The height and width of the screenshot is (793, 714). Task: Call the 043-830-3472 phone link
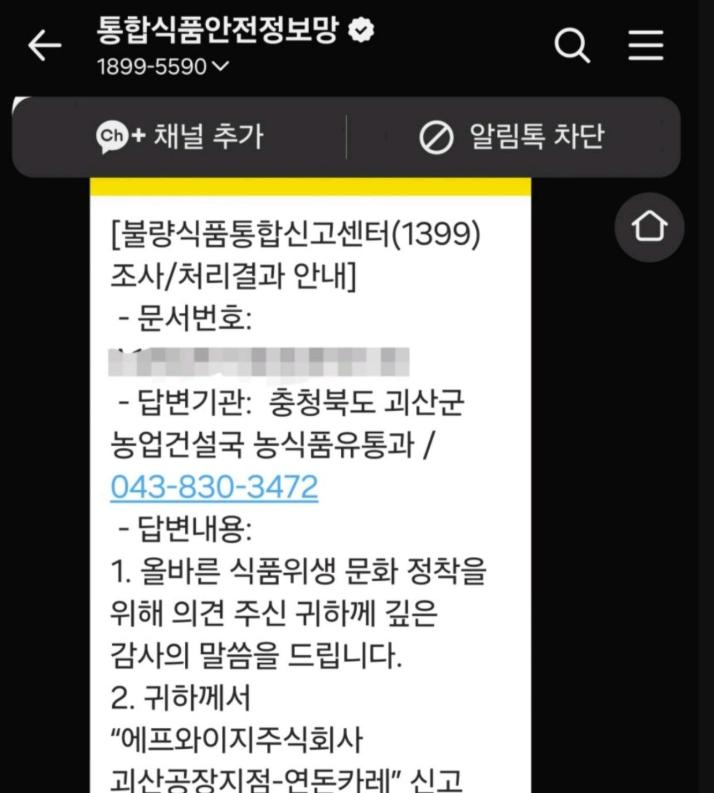[x=214, y=487]
